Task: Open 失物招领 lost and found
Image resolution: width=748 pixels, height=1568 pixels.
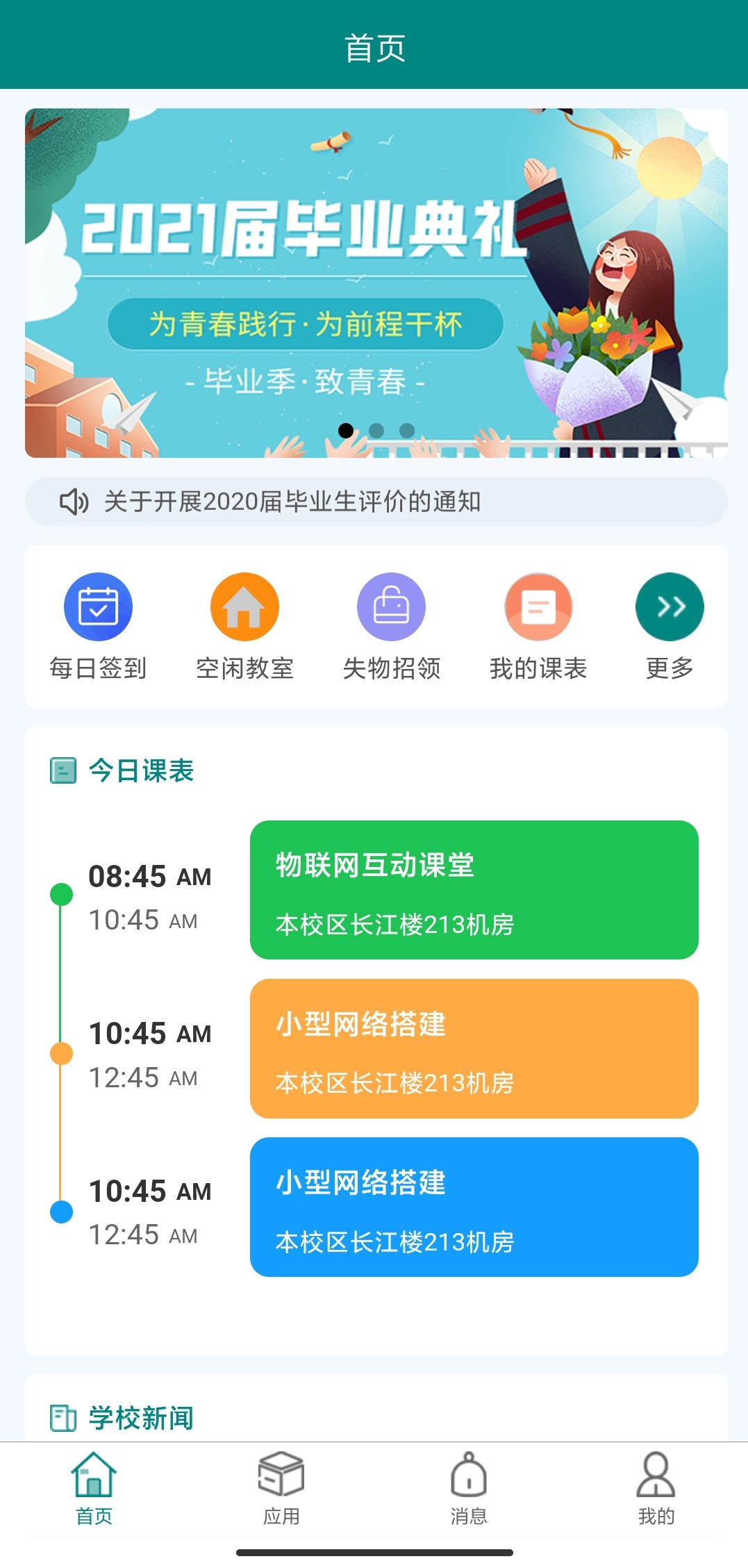Action: tap(392, 625)
